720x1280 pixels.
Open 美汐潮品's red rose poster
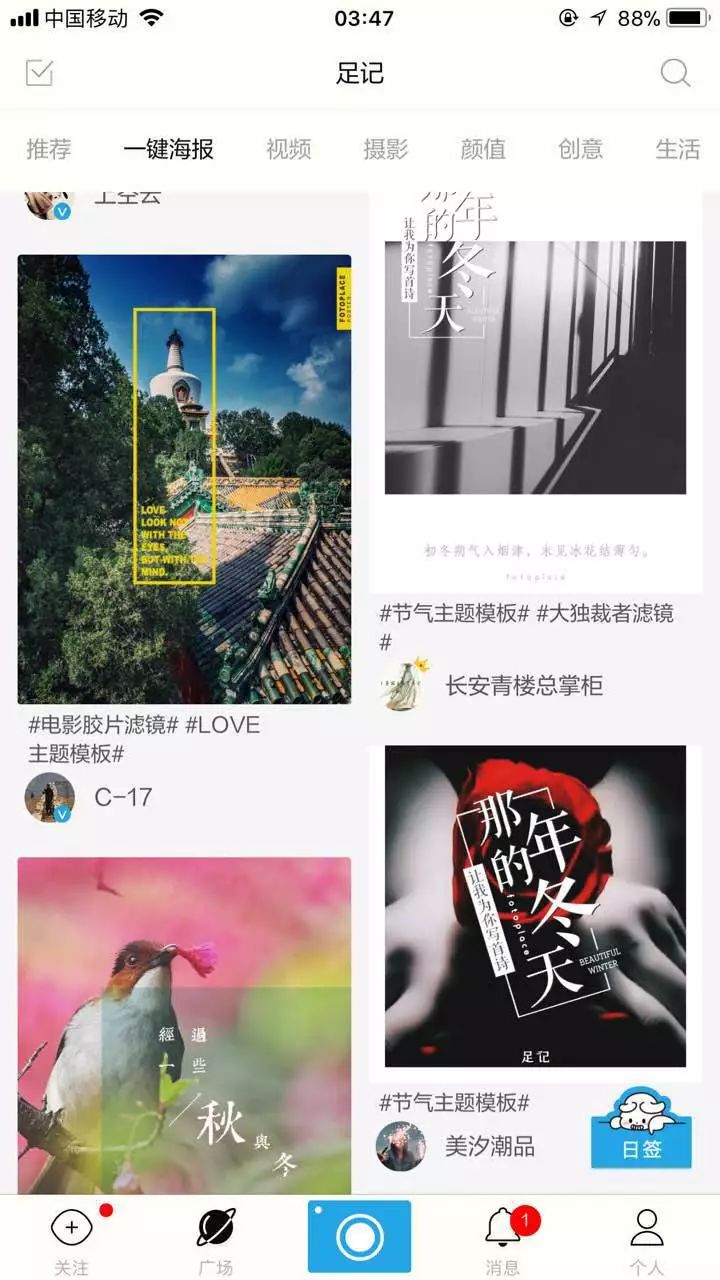[536, 914]
